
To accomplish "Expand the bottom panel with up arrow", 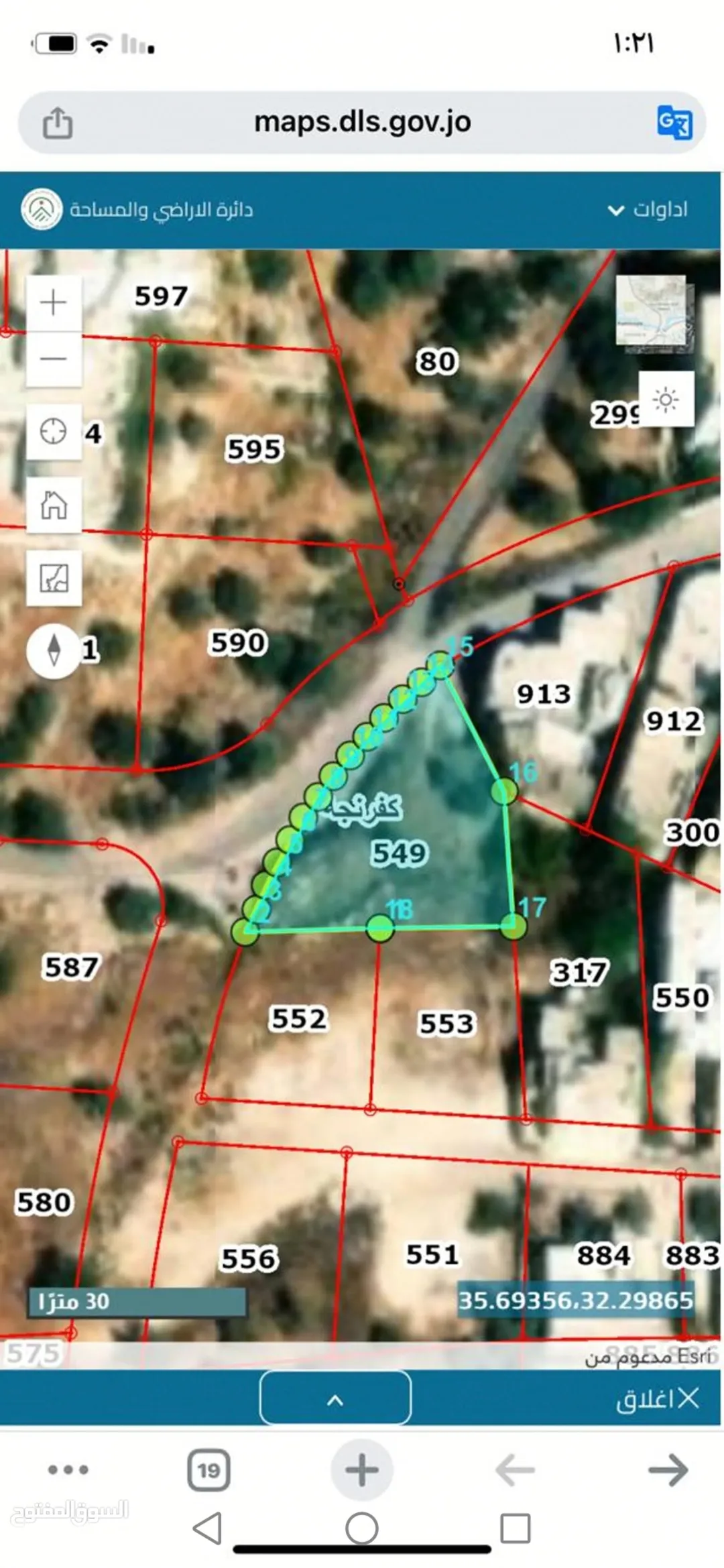I will pyautogui.click(x=335, y=1399).
